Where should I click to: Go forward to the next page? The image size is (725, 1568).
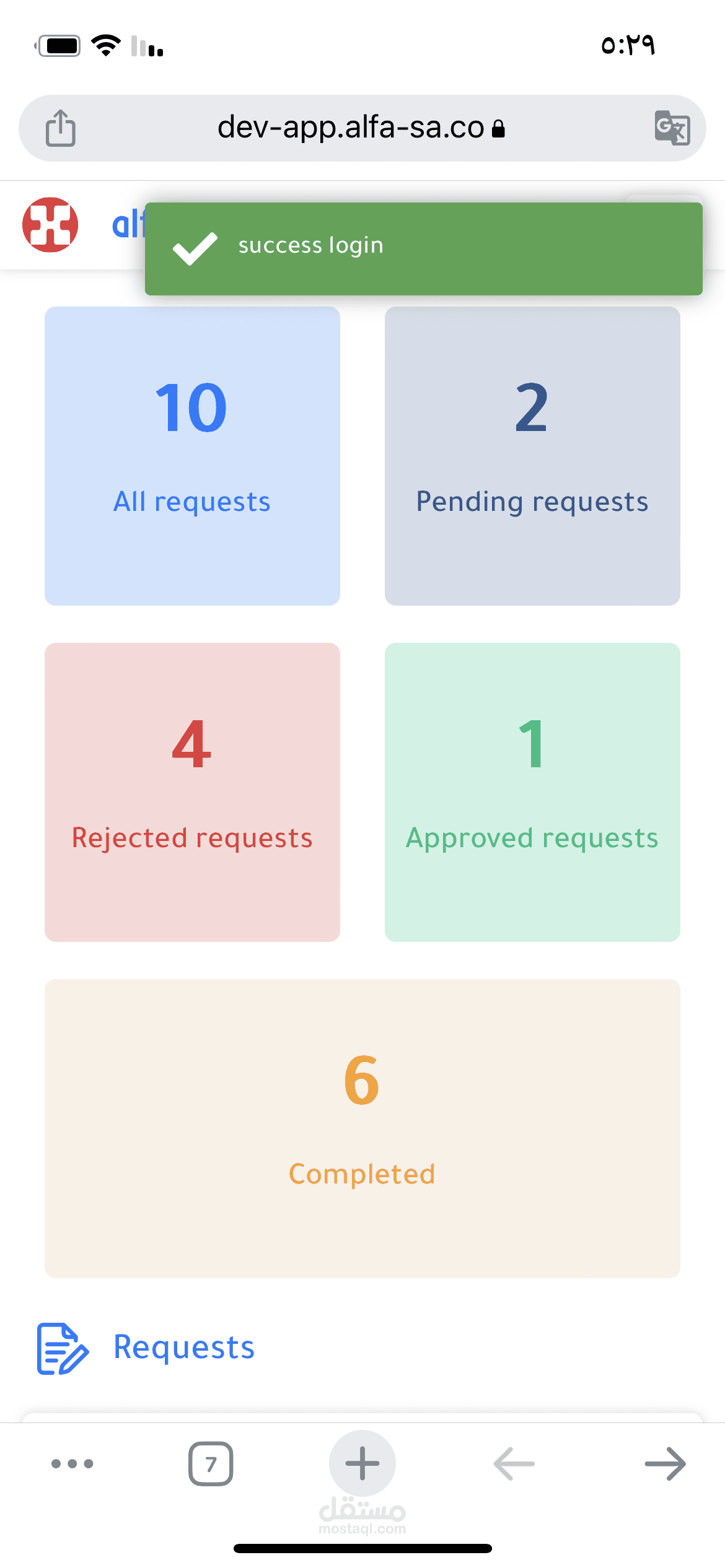coord(665,1463)
